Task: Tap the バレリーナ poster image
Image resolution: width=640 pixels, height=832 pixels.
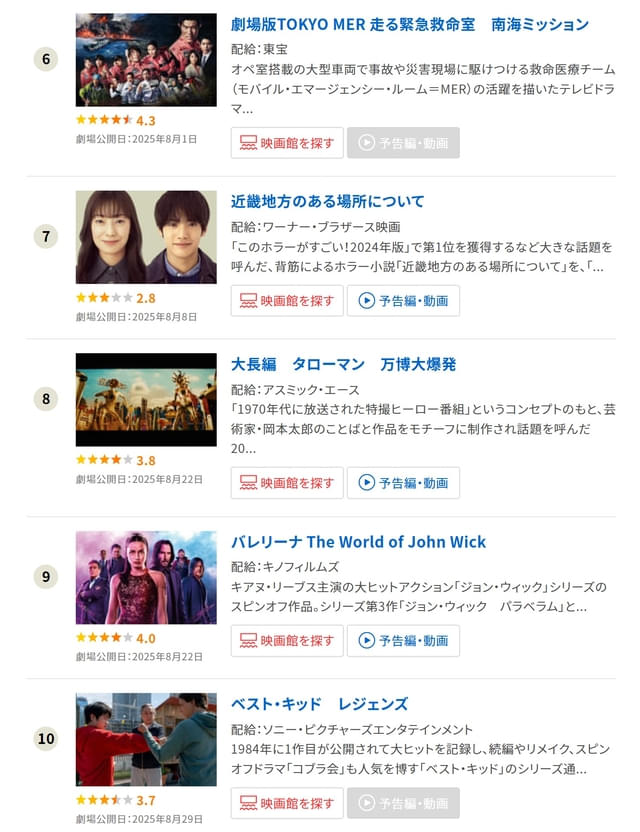Action: [146, 577]
